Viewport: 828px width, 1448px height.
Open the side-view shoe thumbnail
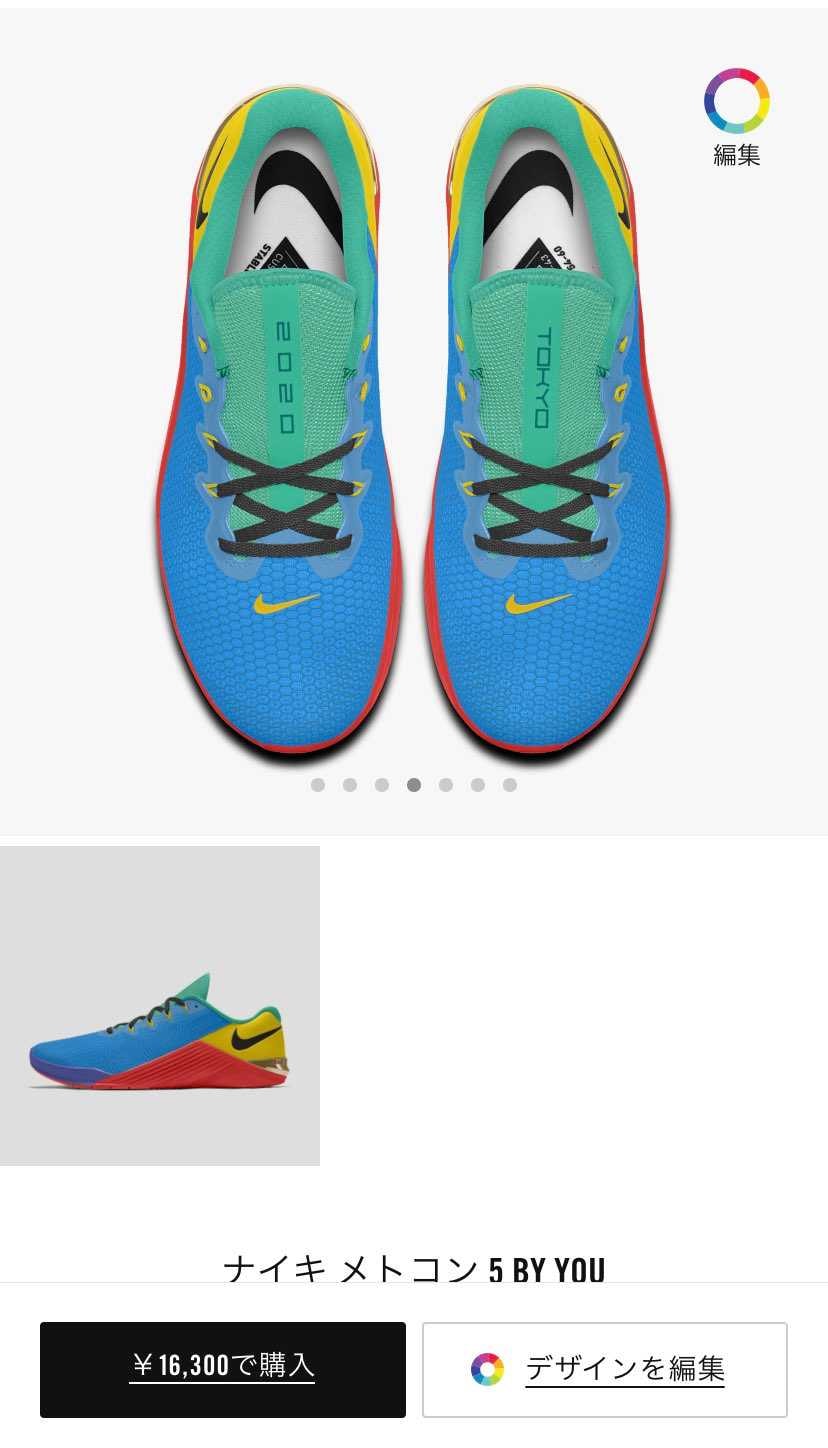click(160, 1005)
